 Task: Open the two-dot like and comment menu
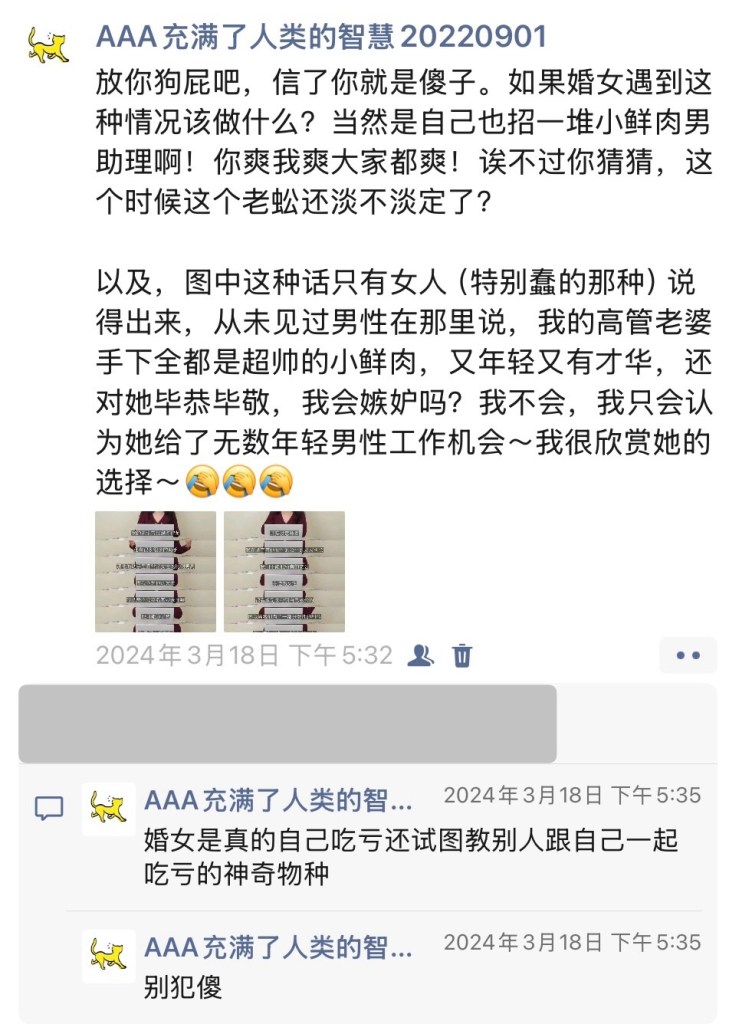click(x=687, y=656)
